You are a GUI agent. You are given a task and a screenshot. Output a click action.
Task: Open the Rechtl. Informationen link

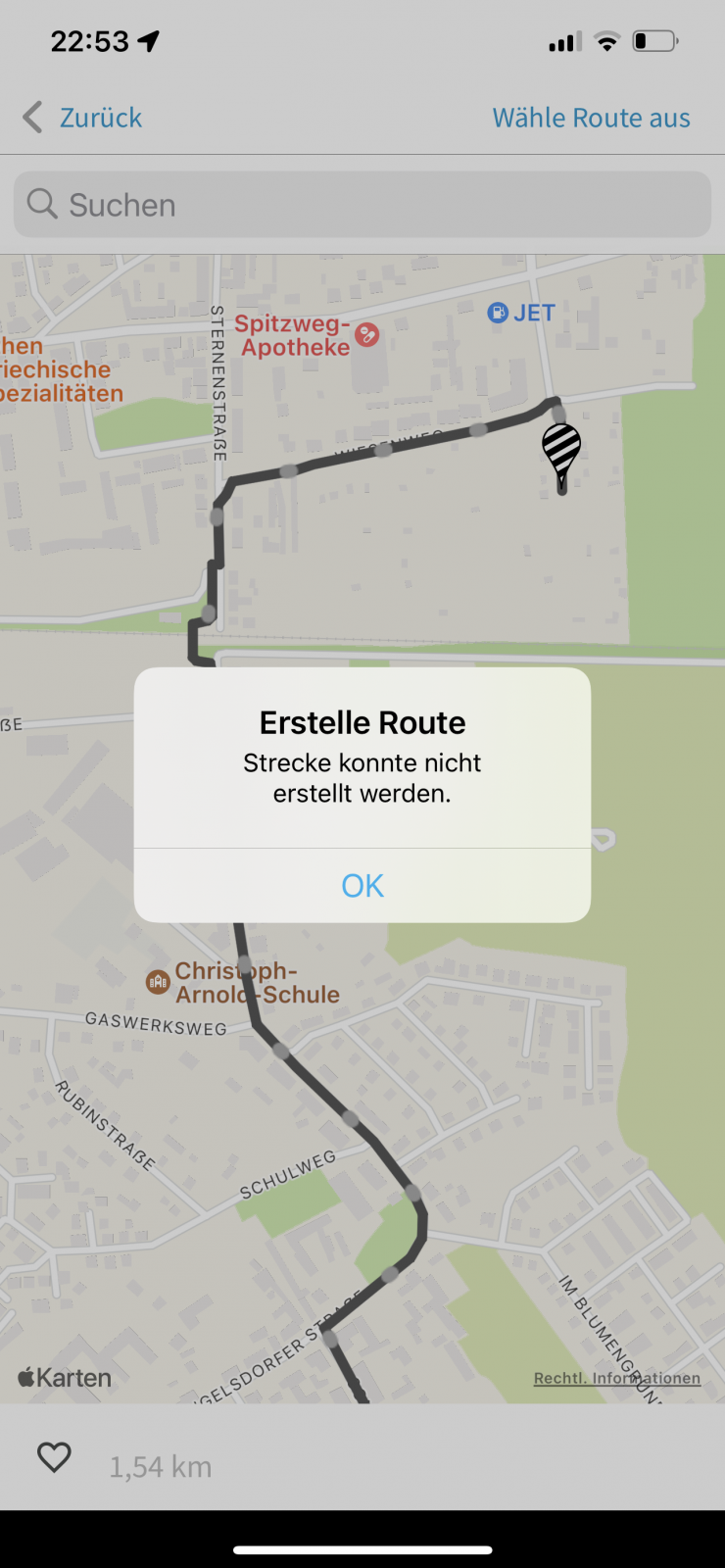(616, 1378)
